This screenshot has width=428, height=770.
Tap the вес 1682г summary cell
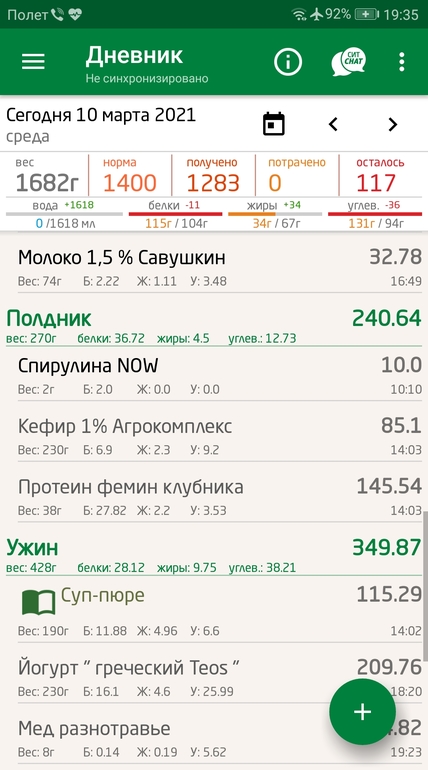(47, 175)
